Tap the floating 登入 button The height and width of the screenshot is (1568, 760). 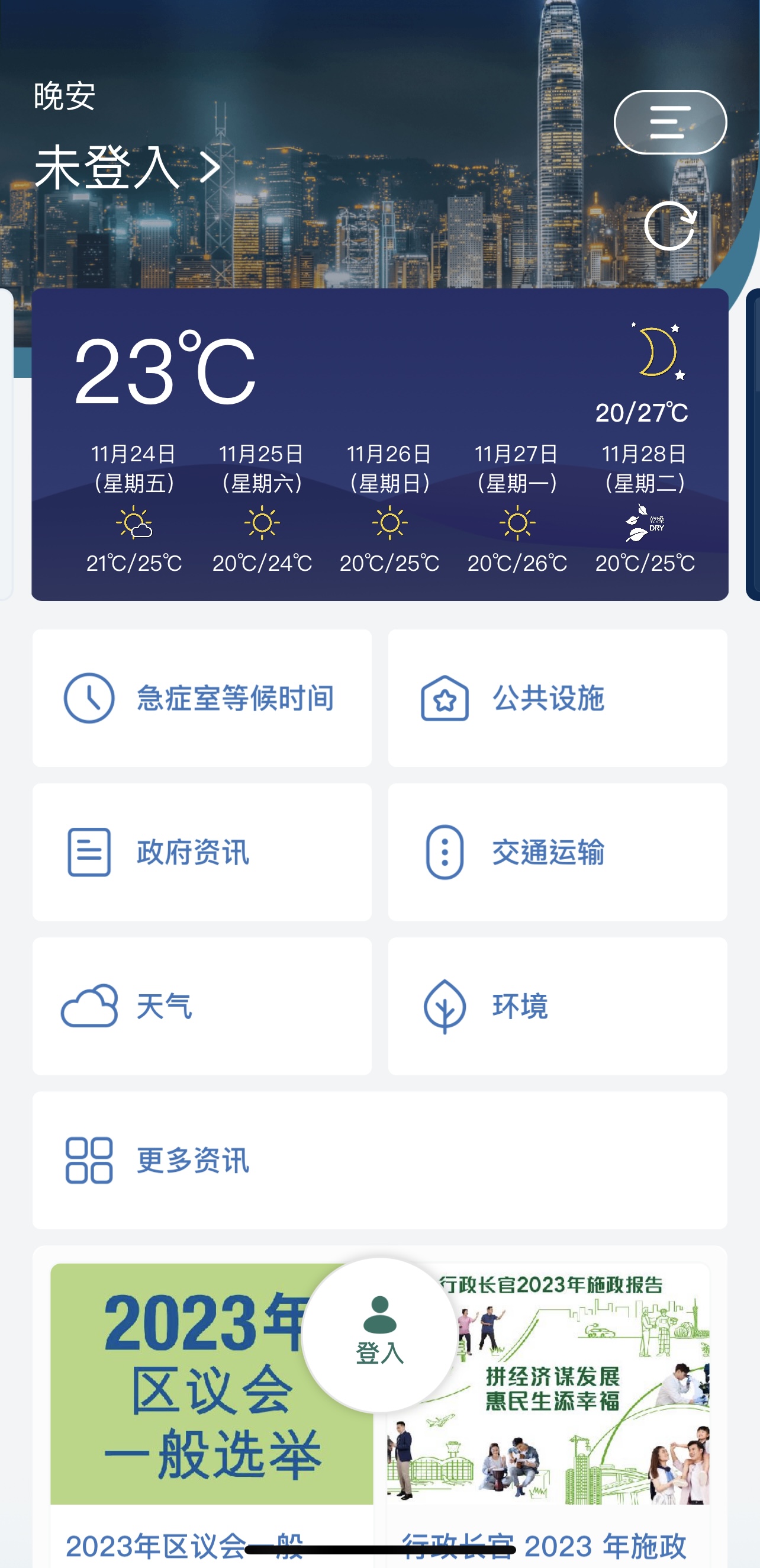pyautogui.click(x=379, y=1334)
